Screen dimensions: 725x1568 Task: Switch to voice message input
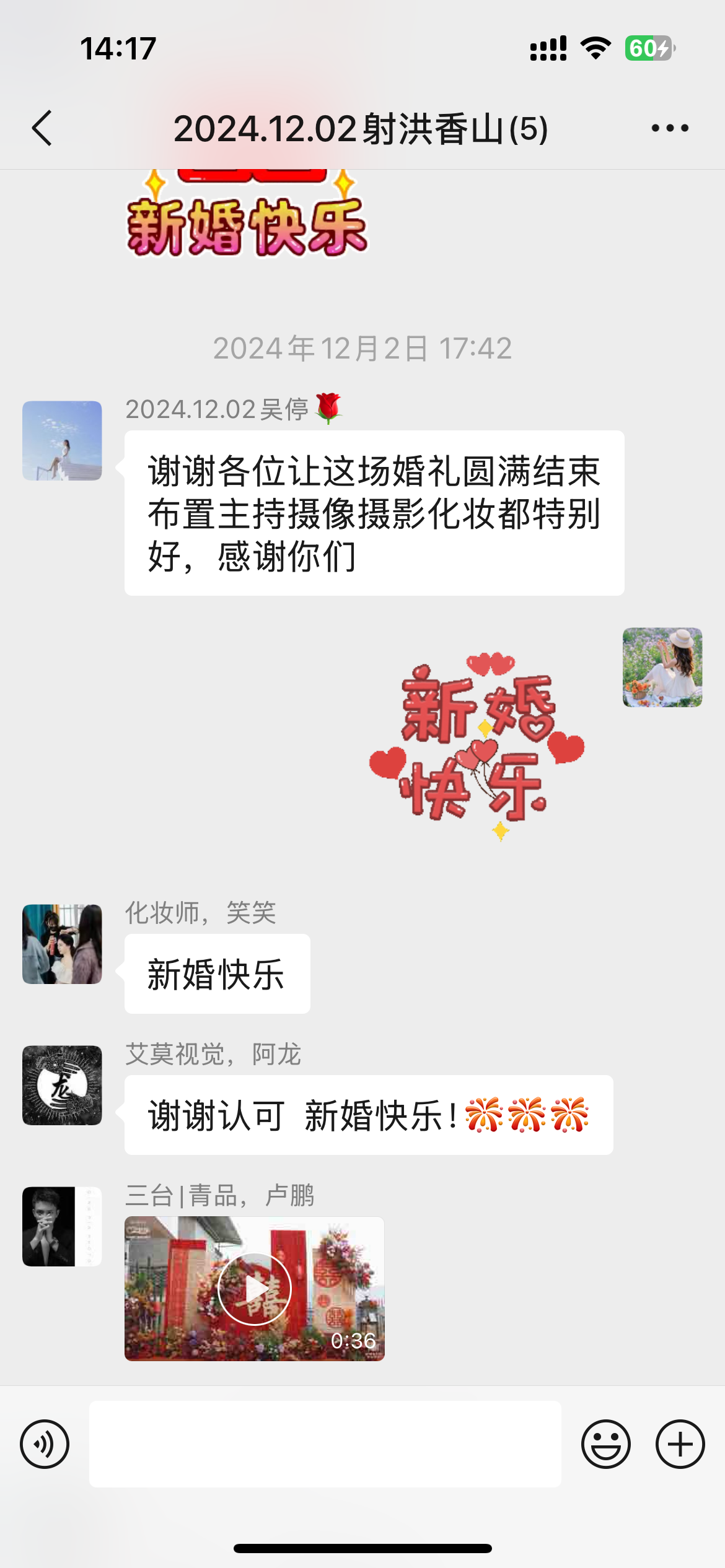(45, 1444)
